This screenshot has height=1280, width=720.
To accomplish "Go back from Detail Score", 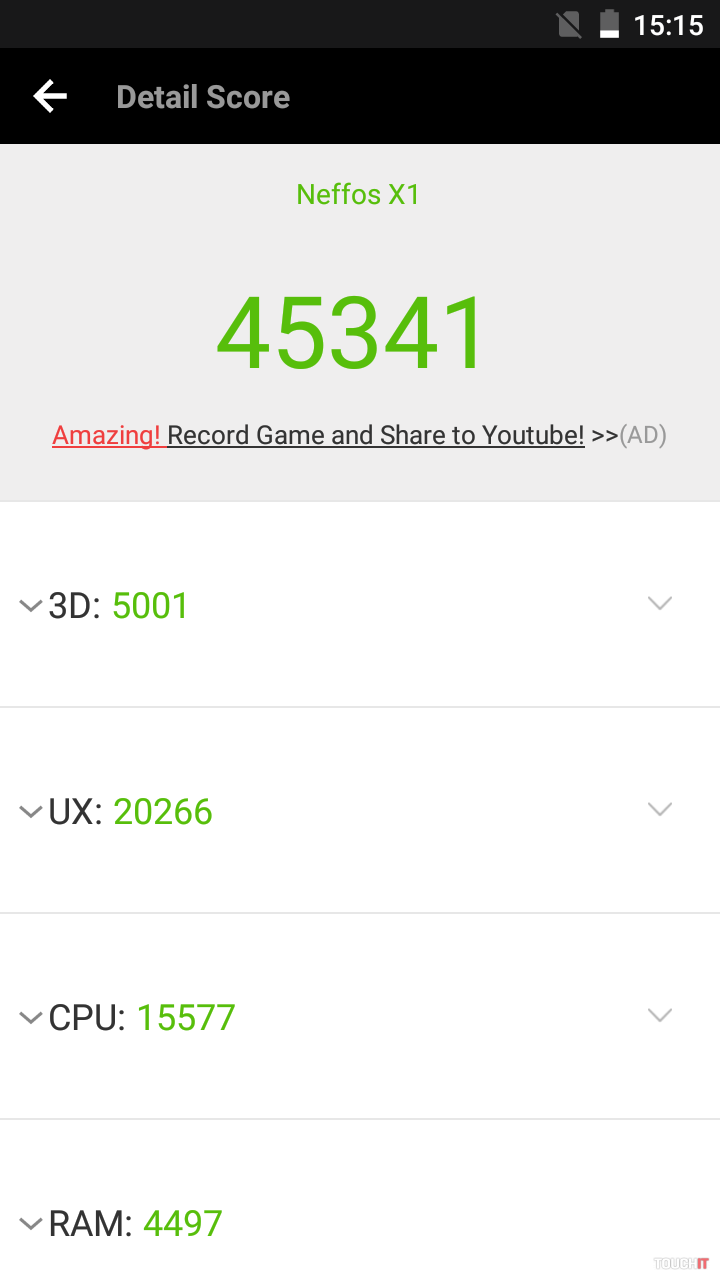I will (x=50, y=97).
